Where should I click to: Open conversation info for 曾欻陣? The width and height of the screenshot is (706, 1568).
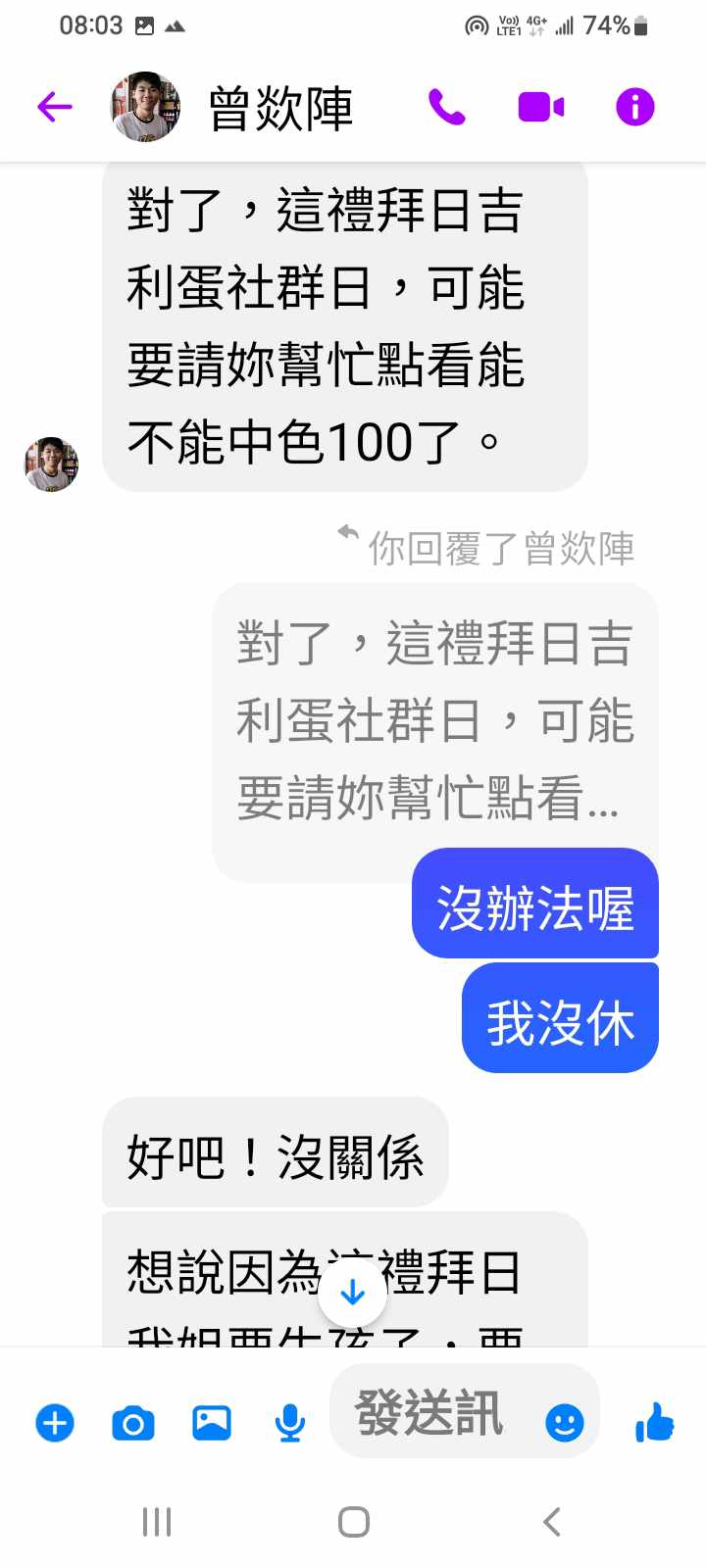click(x=634, y=107)
